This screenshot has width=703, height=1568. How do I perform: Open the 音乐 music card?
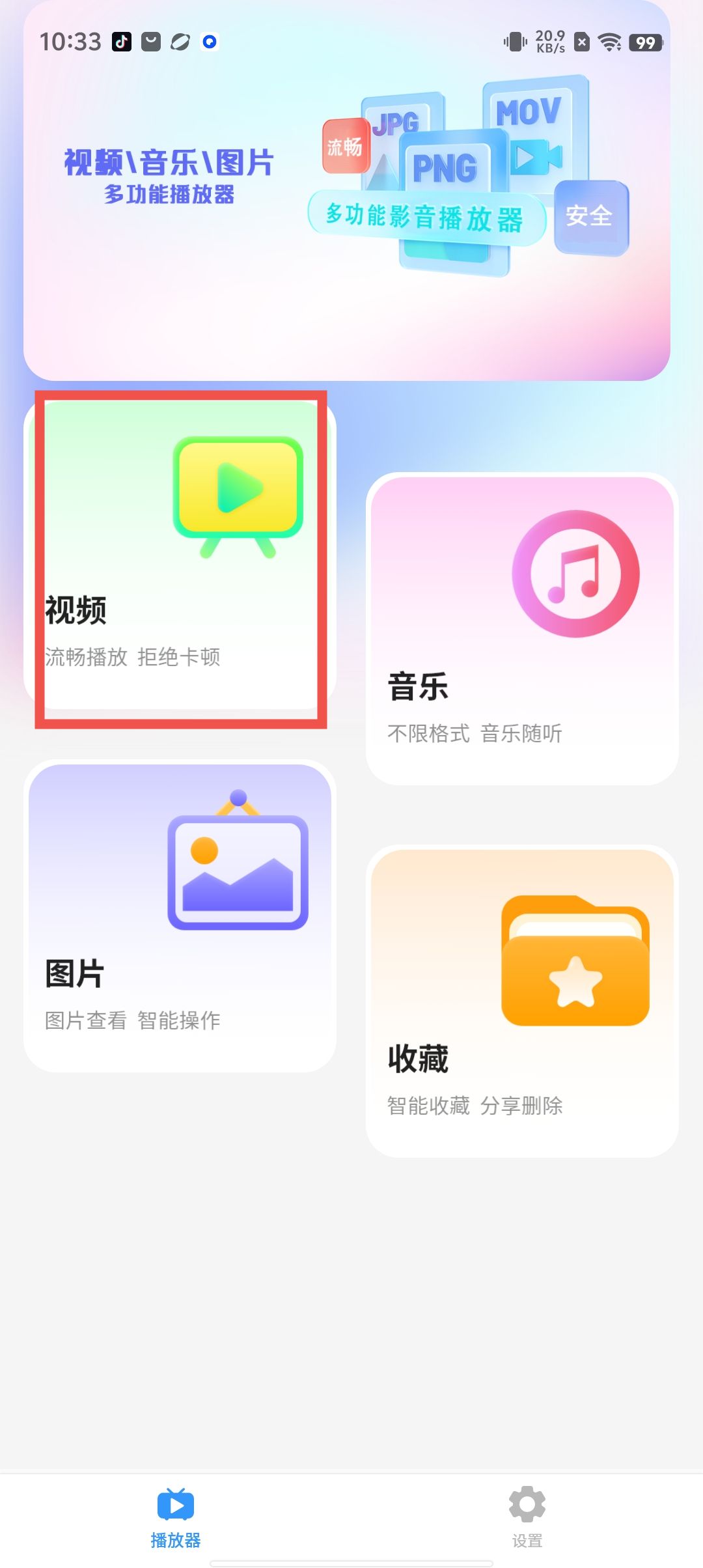click(522, 628)
